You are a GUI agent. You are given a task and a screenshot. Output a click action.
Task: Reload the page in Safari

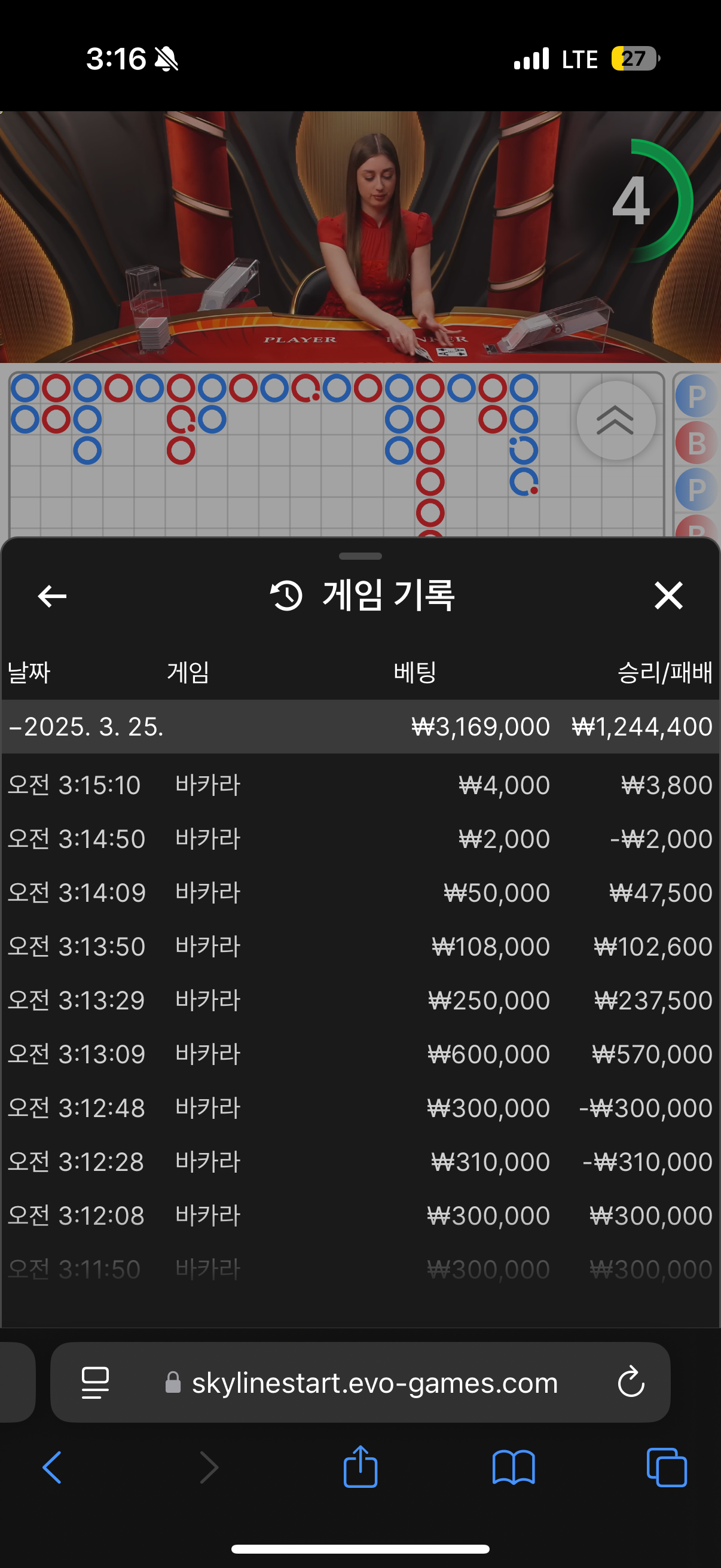click(630, 1383)
